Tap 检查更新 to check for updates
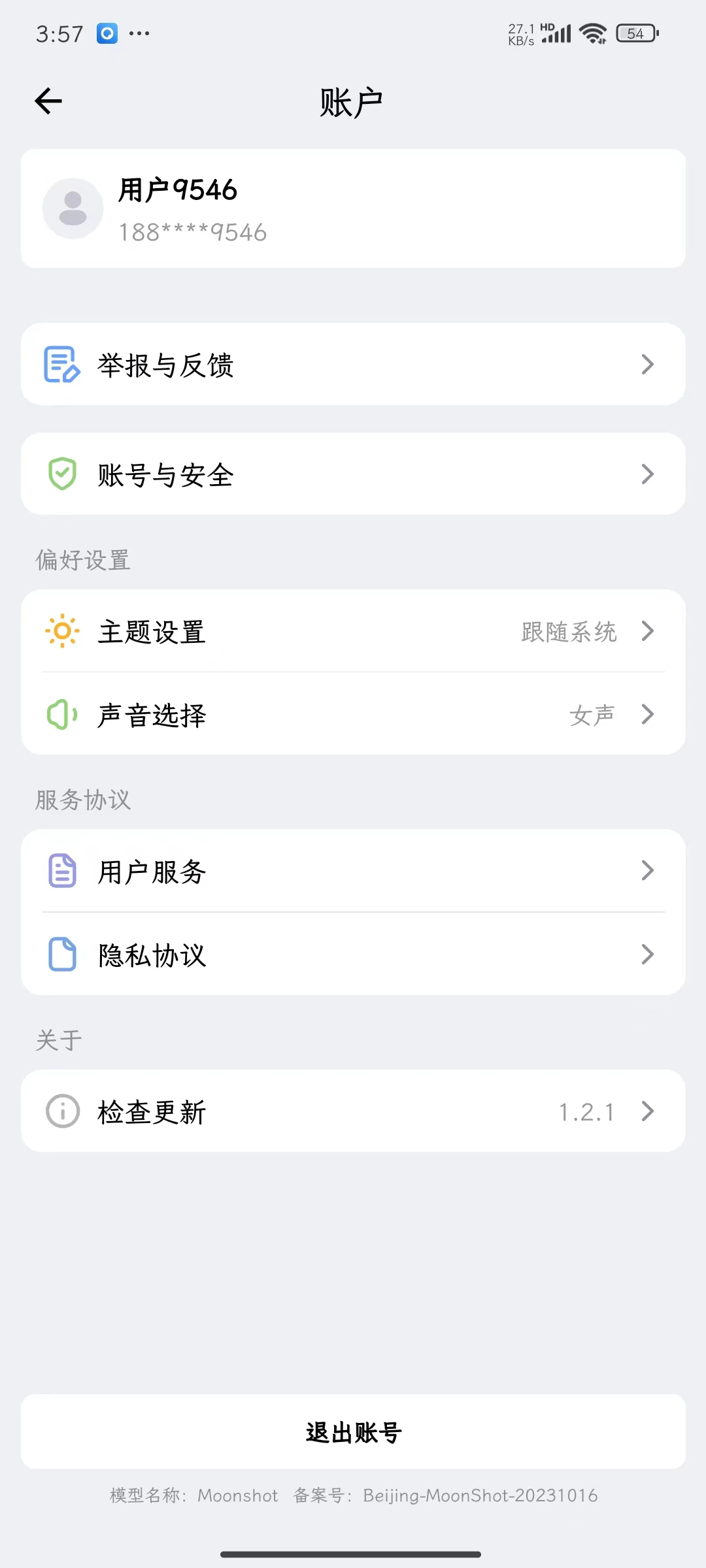The height and width of the screenshot is (1568, 706). (353, 1111)
